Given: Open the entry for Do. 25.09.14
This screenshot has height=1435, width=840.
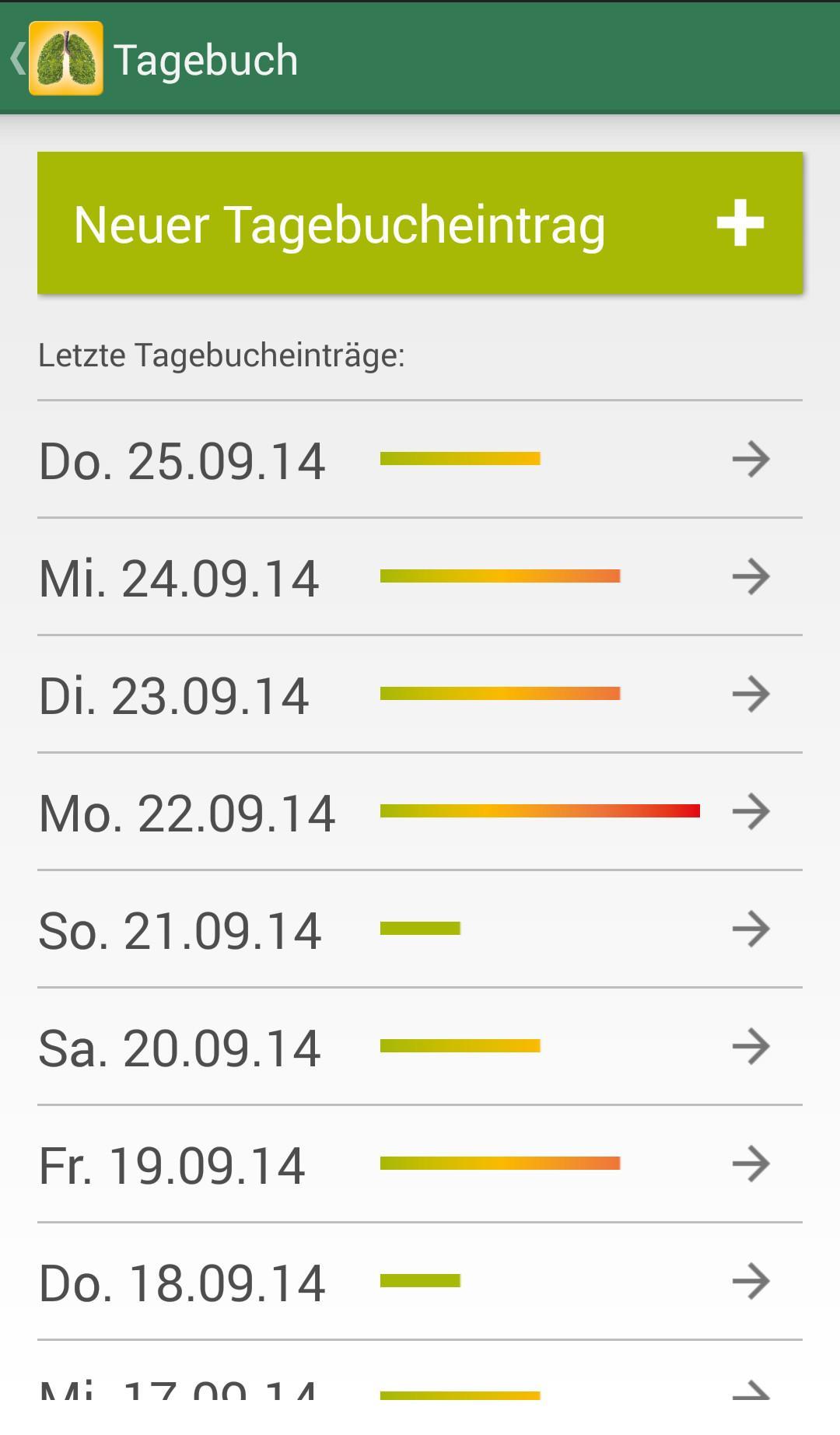Looking at the screenshot, I should (419, 460).
